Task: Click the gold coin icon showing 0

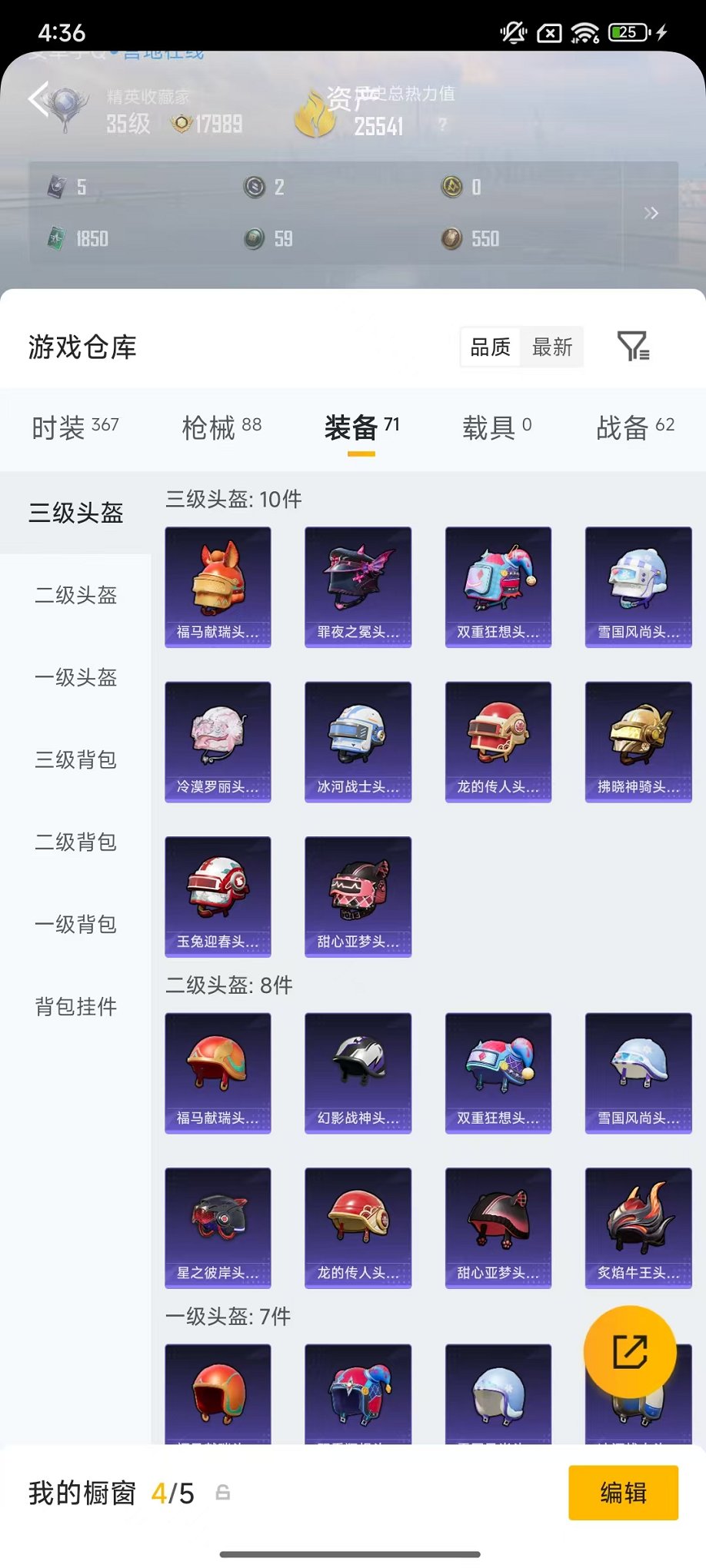Action: [x=453, y=188]
